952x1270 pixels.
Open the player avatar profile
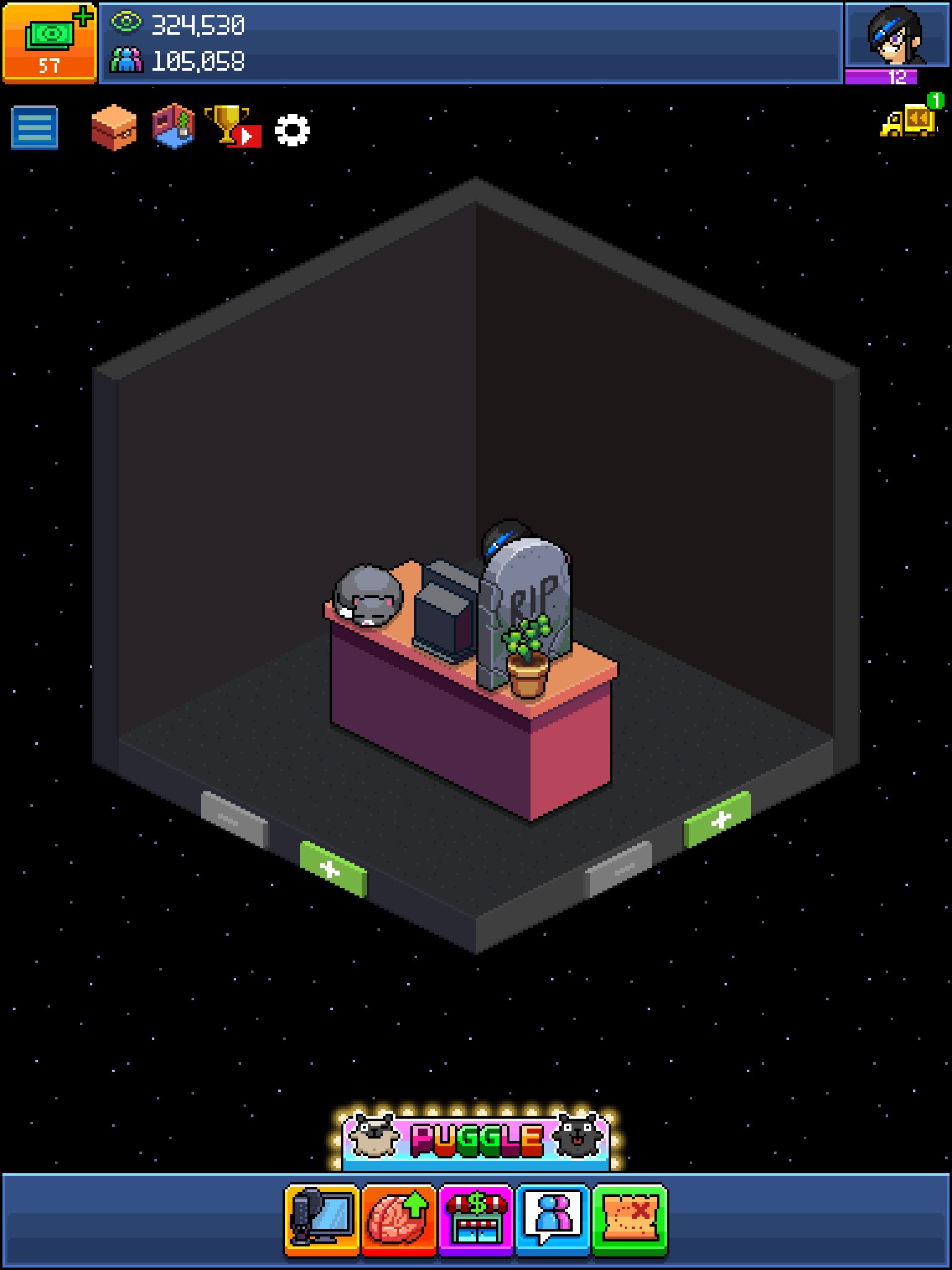(897, 37)
